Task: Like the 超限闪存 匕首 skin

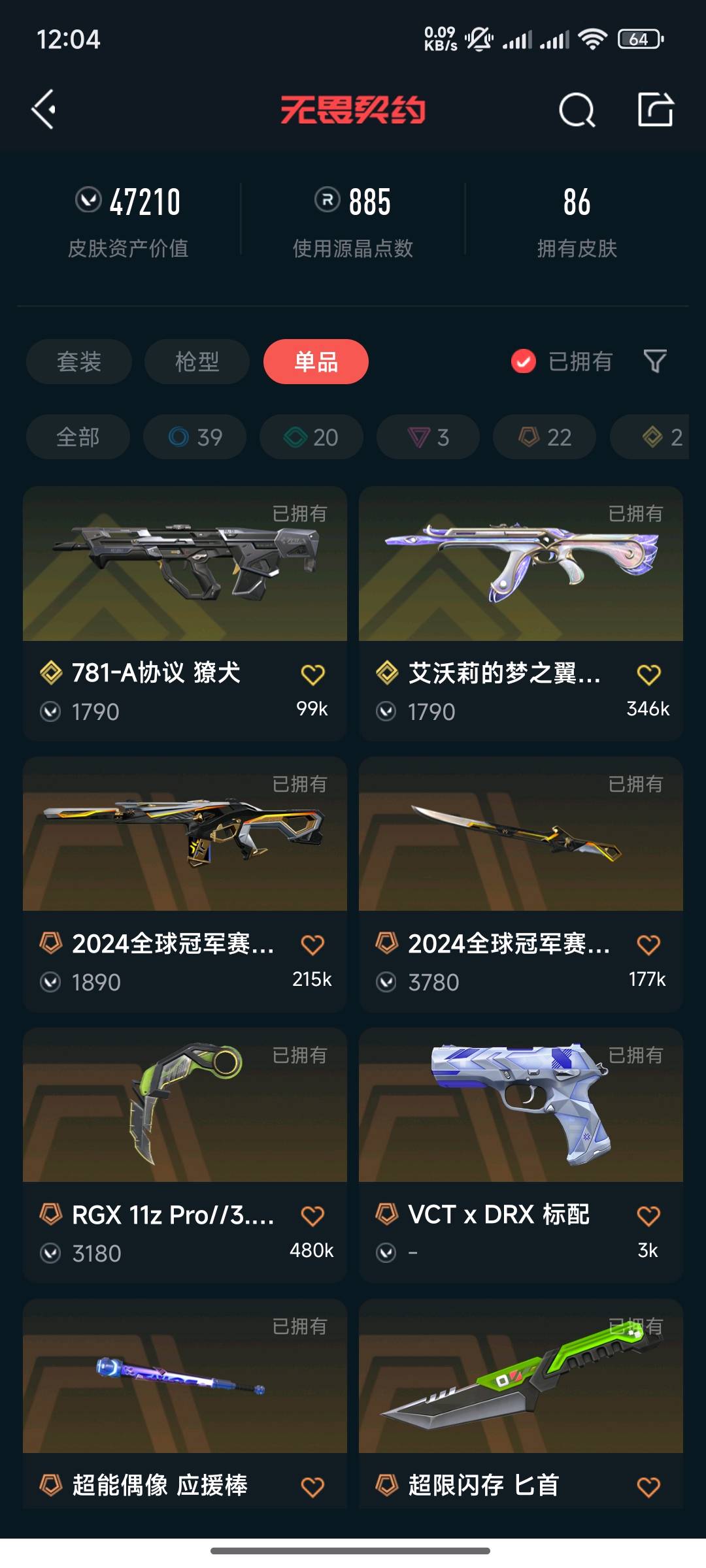Action: pos(648,1487)
